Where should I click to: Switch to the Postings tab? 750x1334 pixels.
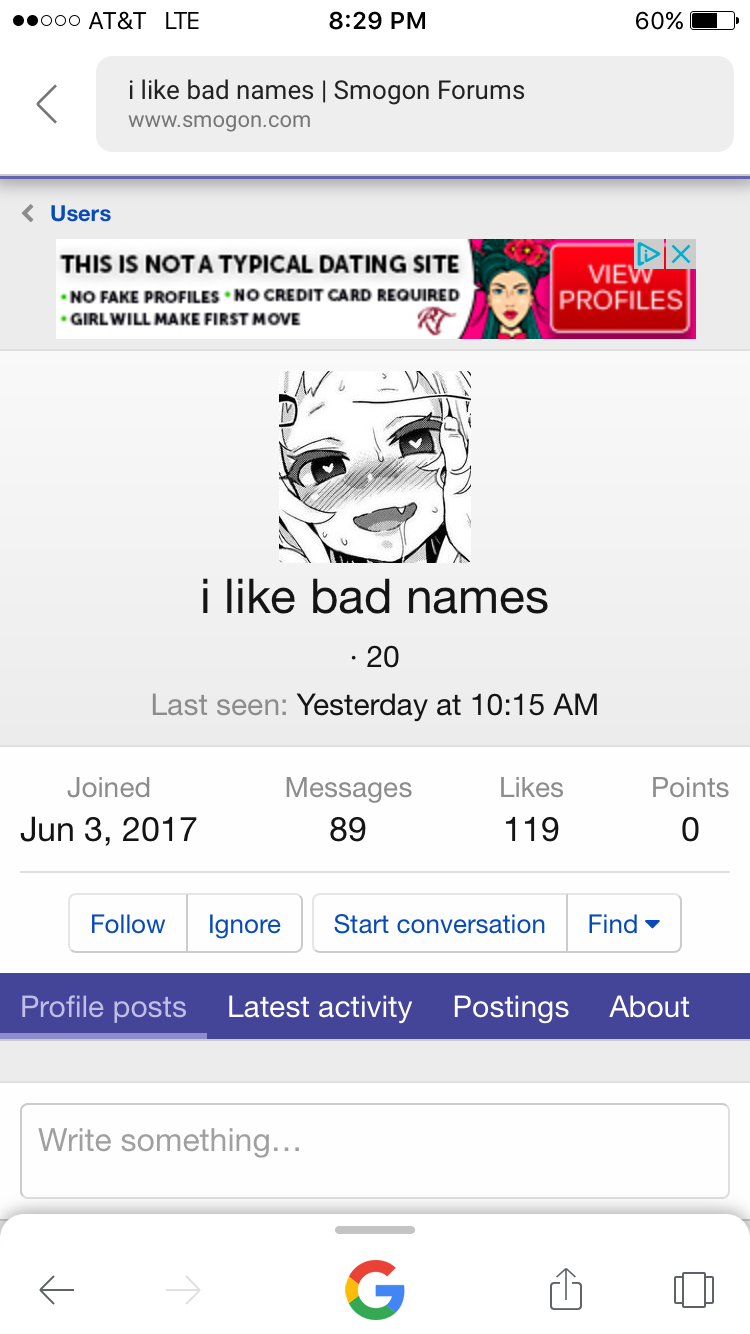coord(510,1006)
